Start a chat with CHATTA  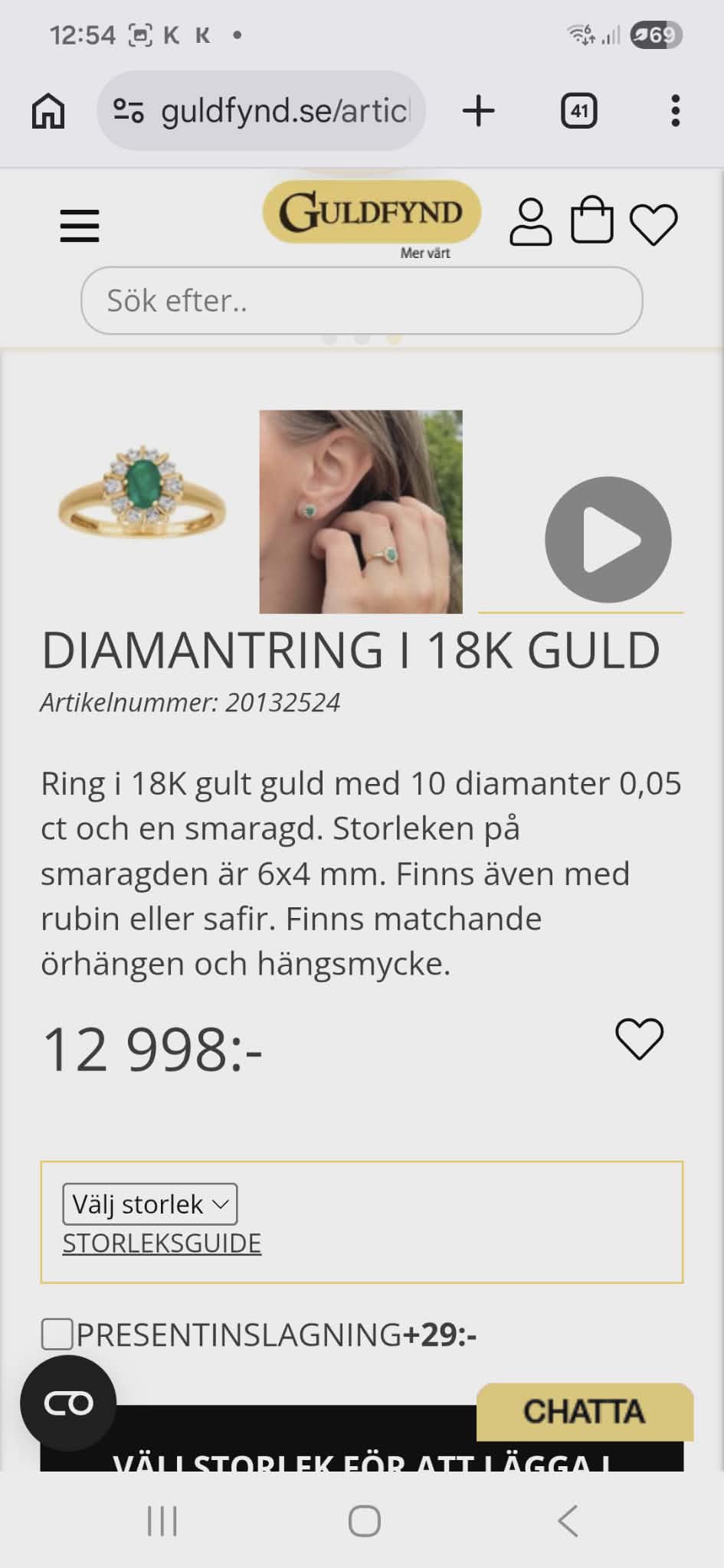point(585,1411)
